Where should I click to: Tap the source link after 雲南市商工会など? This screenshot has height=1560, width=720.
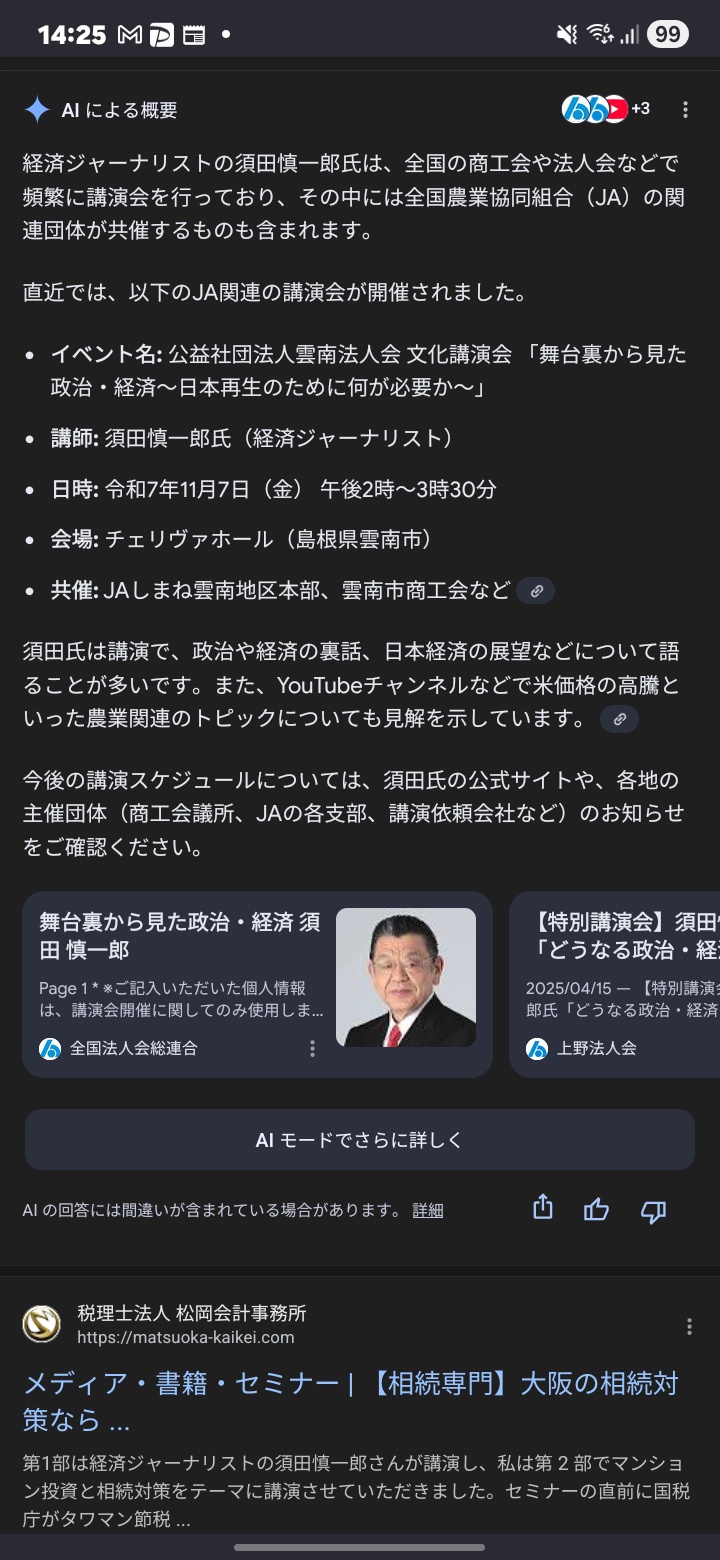click(536, 591)
